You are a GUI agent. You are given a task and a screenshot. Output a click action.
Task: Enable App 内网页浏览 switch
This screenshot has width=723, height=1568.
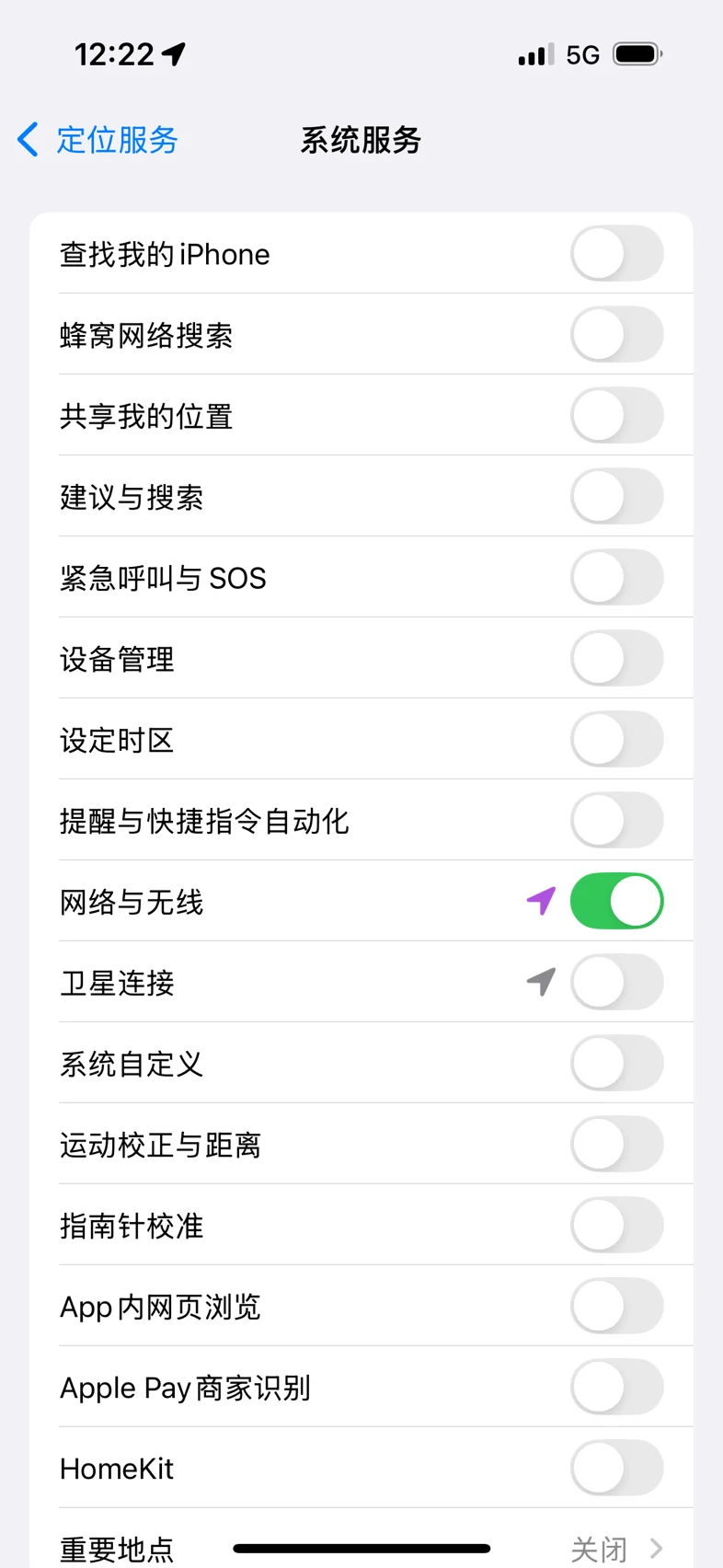click(x=617, y=1306)
